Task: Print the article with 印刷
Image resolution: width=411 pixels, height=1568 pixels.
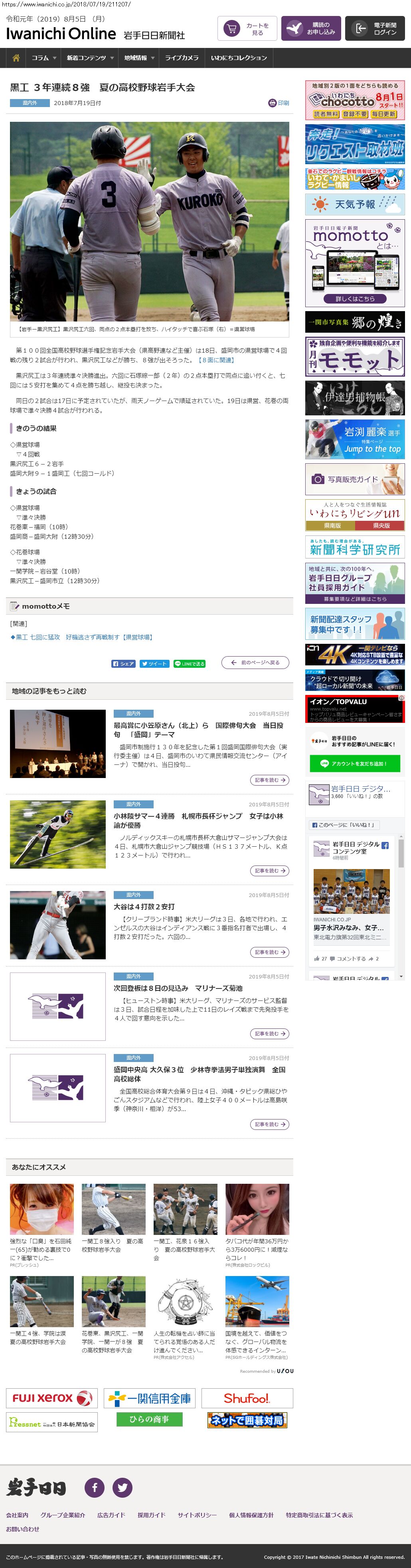Action: (x=279, y=103)
